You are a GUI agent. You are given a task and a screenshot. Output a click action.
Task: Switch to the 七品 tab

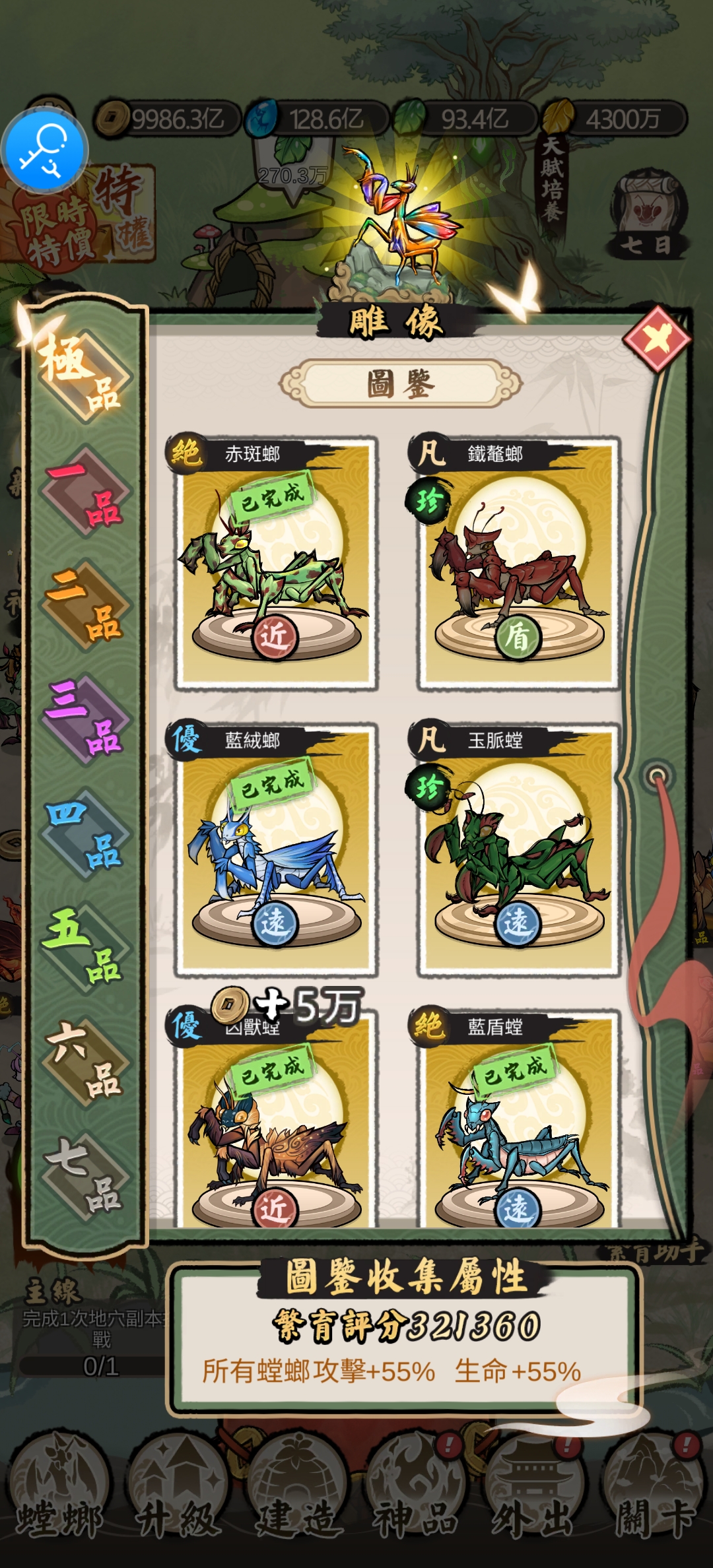click(x=86, y=1175)
